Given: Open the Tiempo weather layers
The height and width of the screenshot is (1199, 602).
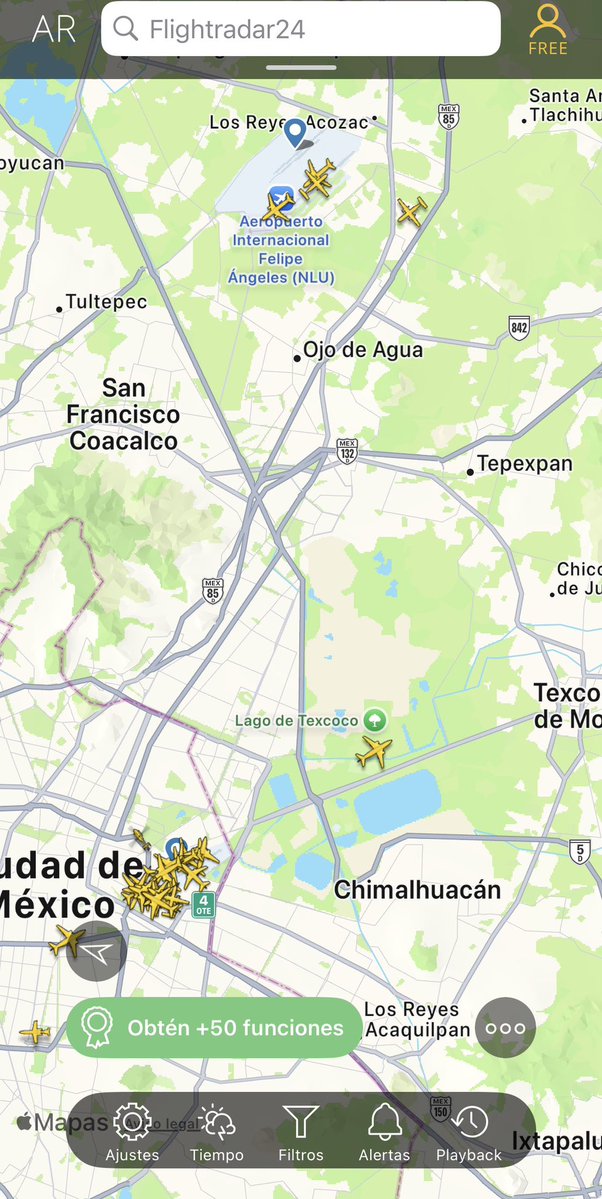Looking at the screenshot, I should pyautogui.click(x=216, y=1133).
